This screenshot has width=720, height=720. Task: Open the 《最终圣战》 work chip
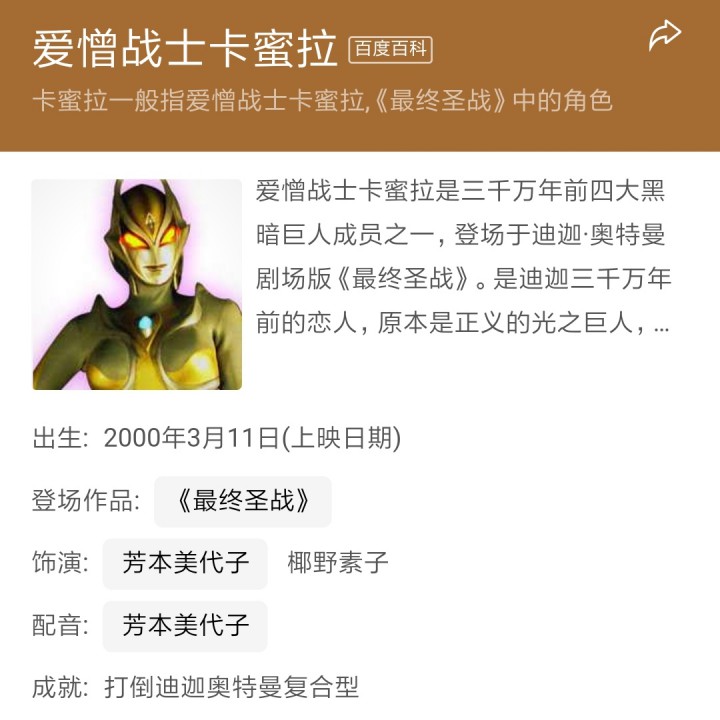(x=242, y=501)
